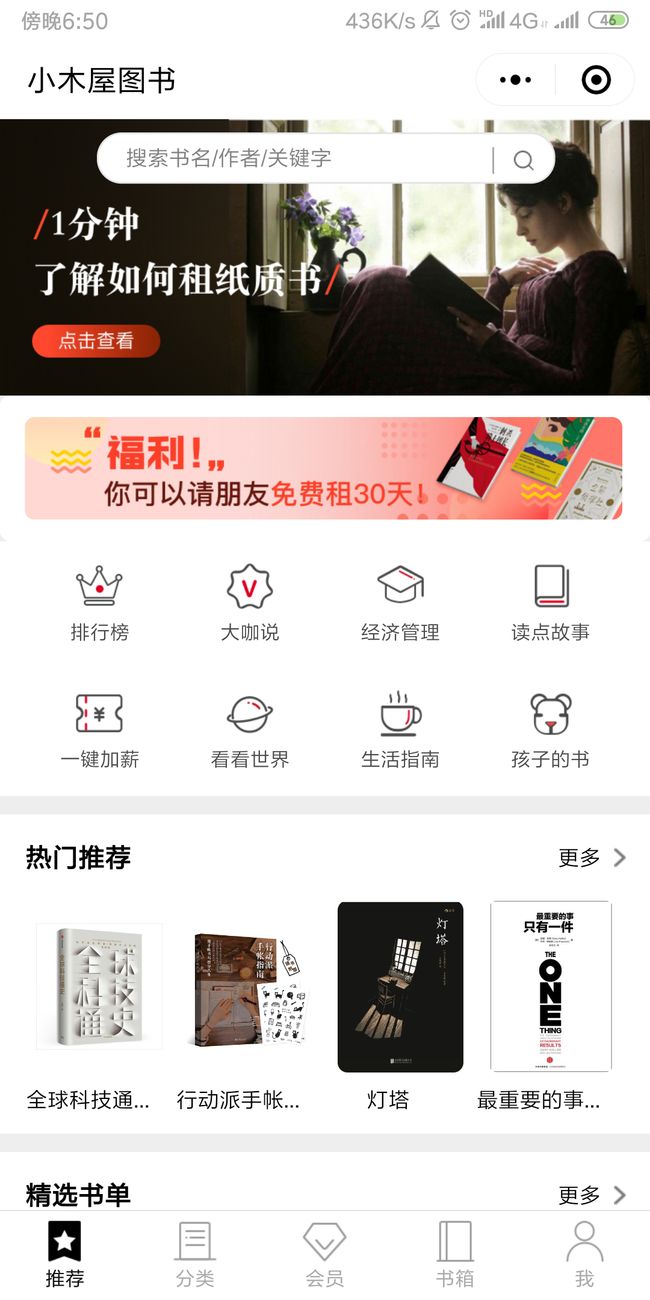This screenshot has height=1300, width=650.
Task: Open the mini program more-options menu
Action: coord(515,80)
